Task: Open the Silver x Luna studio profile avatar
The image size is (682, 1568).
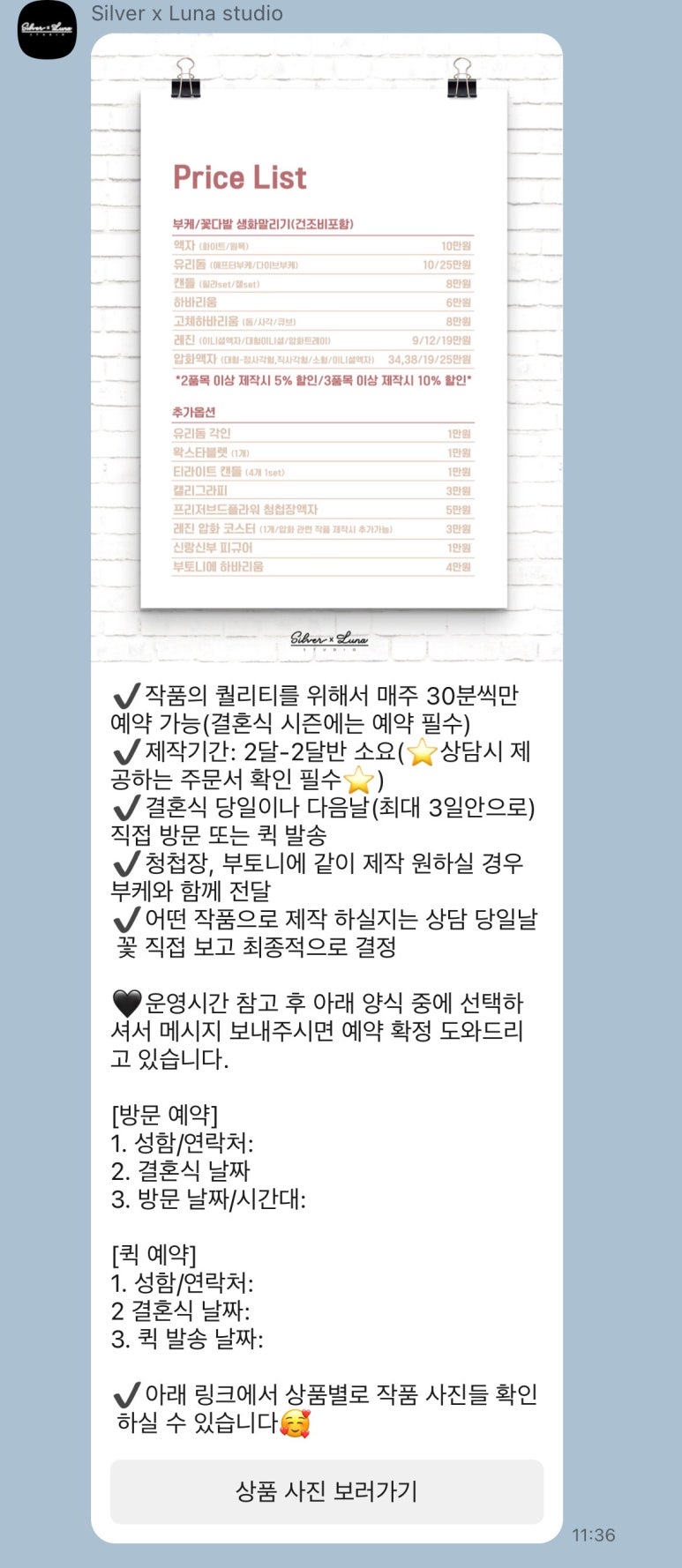Action: [x=48, y=29]
